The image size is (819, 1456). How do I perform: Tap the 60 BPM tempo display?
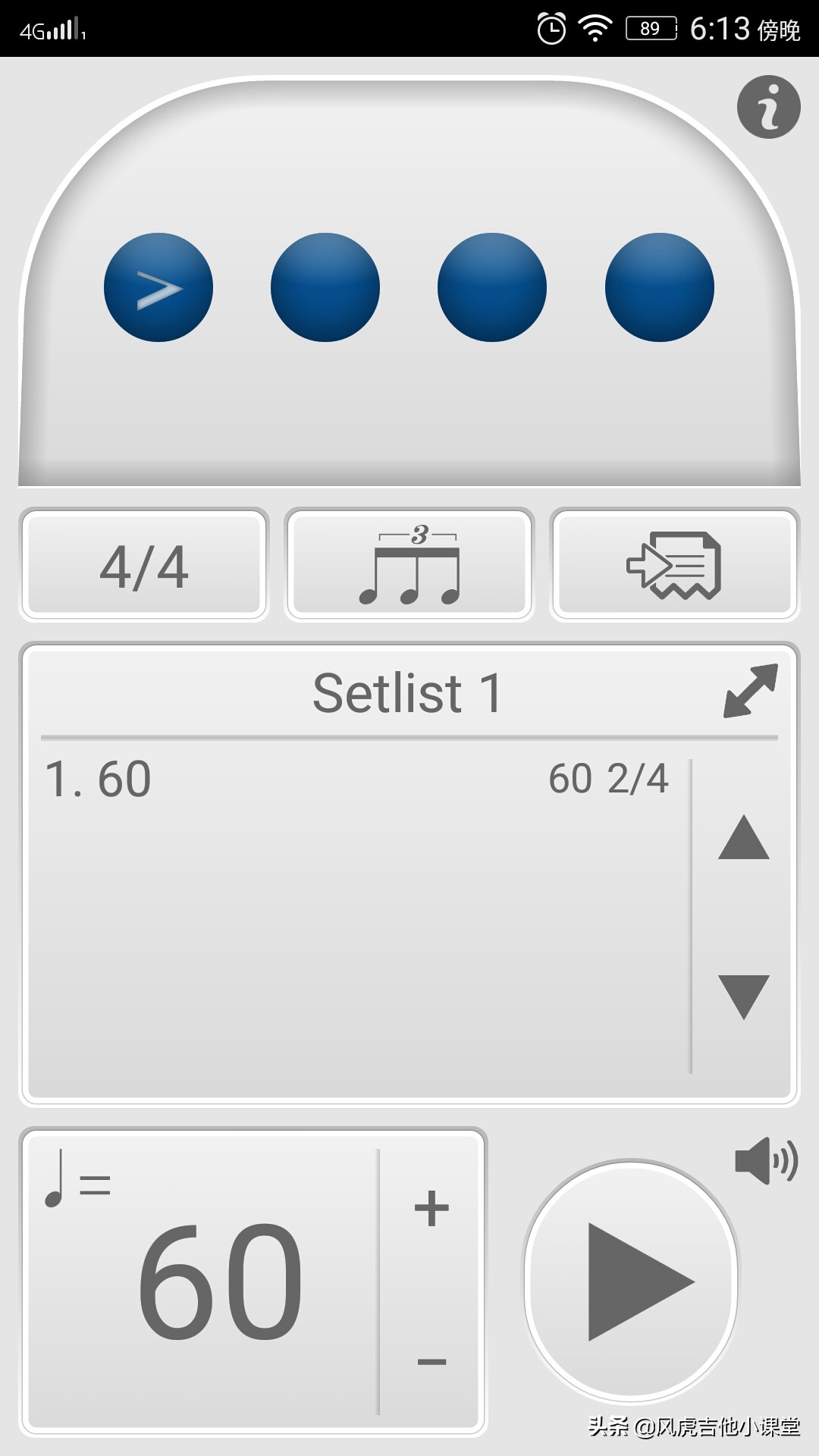point(220,1282)
